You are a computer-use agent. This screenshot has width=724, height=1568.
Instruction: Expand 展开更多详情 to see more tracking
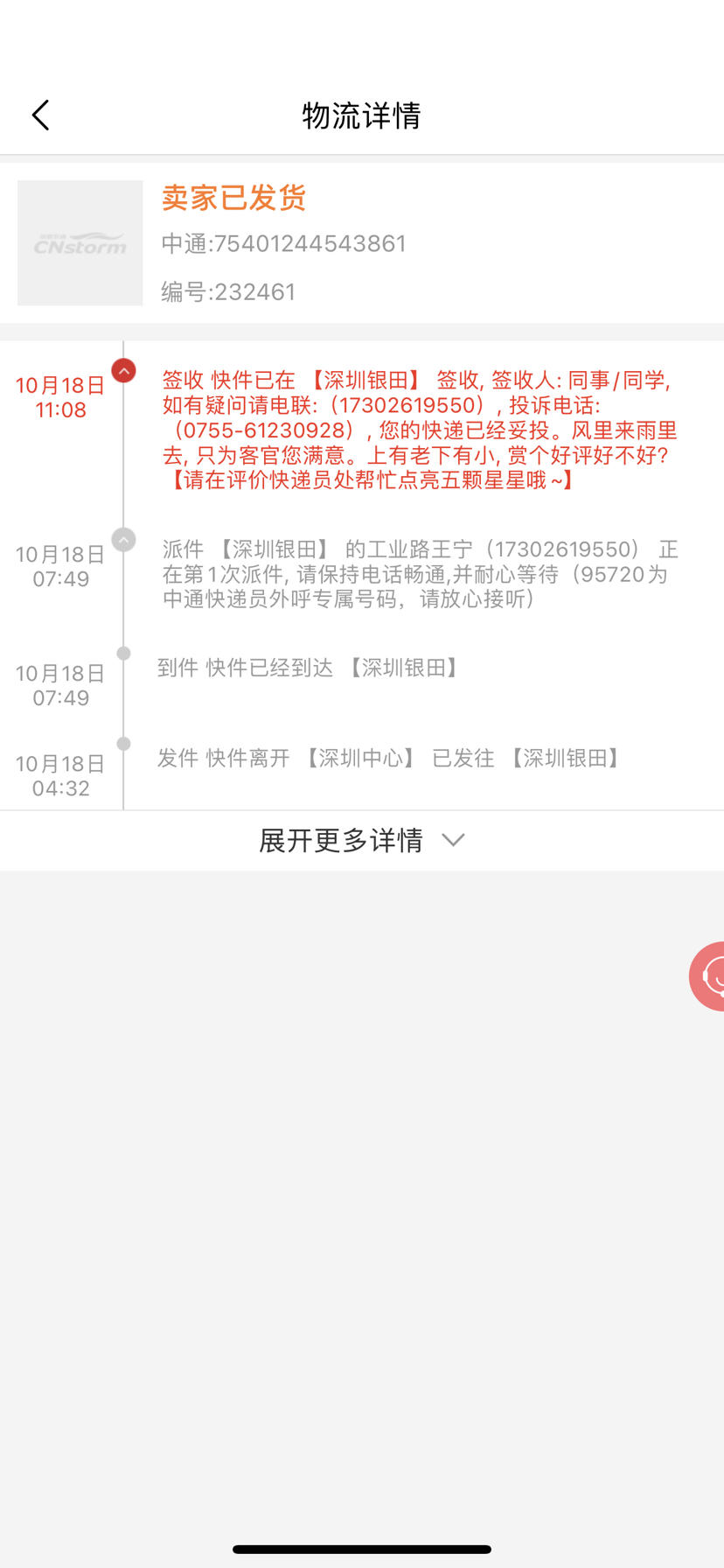(361, 840)
